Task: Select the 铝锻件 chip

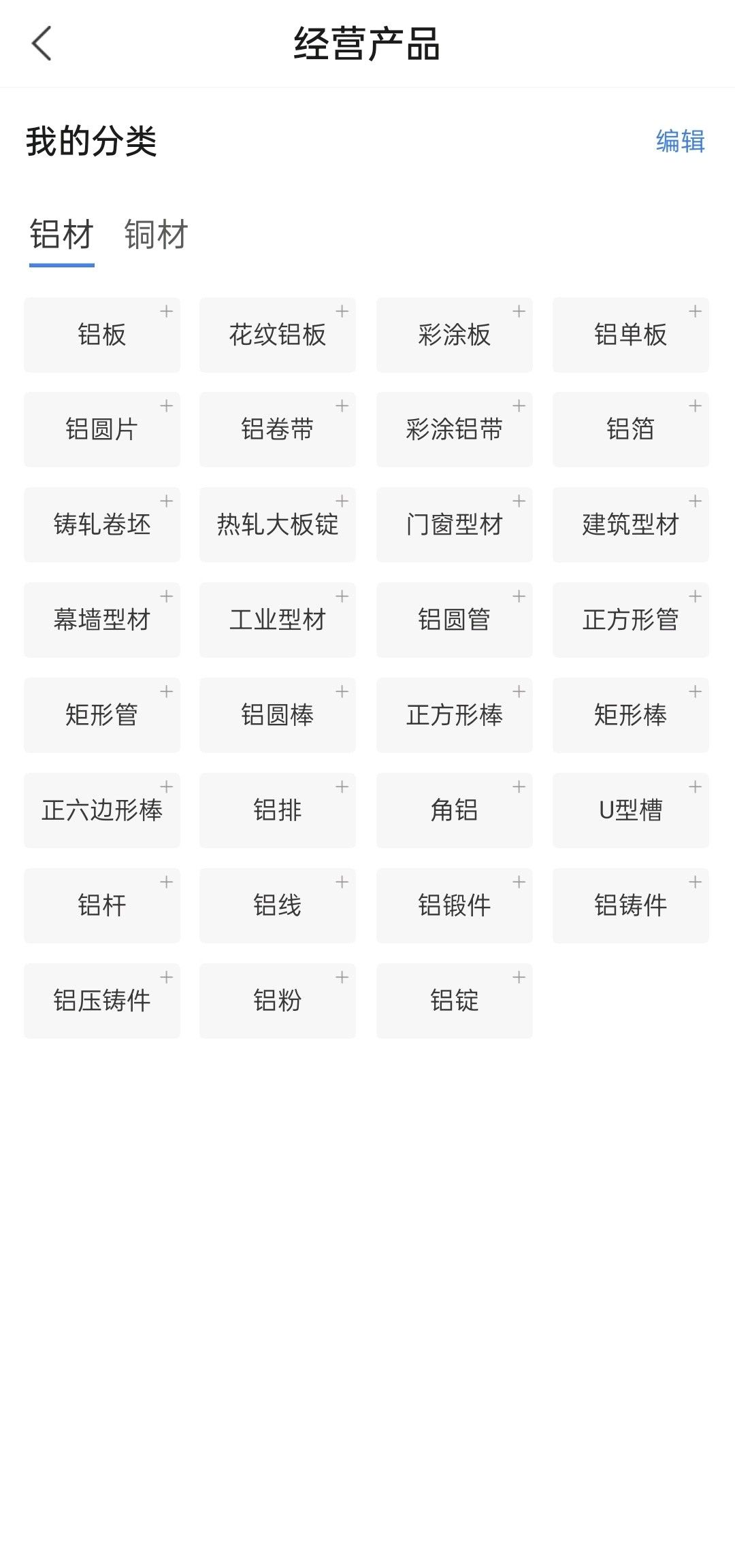Action: tap(455, 905)
